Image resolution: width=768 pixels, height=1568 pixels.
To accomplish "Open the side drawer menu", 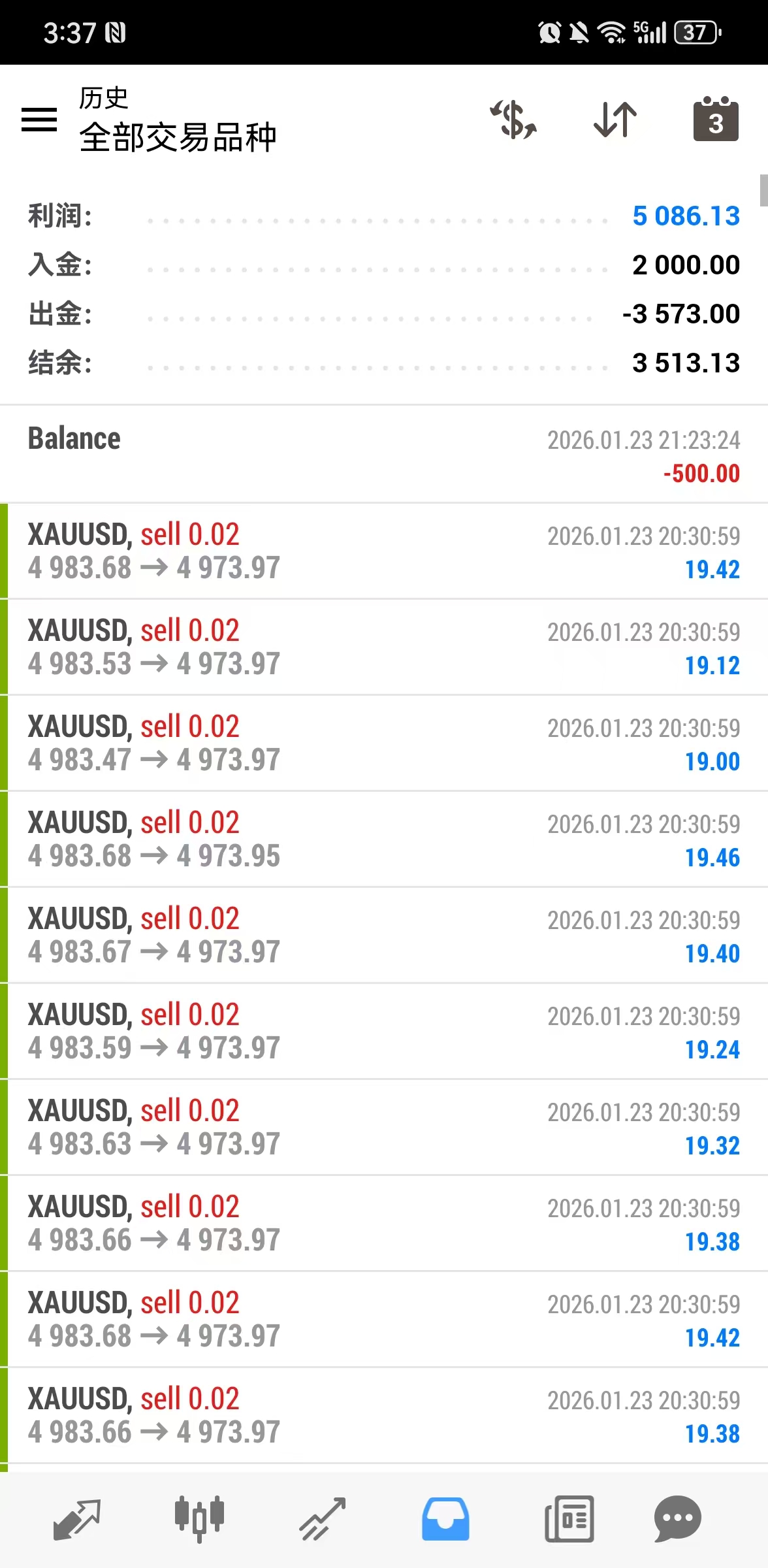I will pos(39,120).
